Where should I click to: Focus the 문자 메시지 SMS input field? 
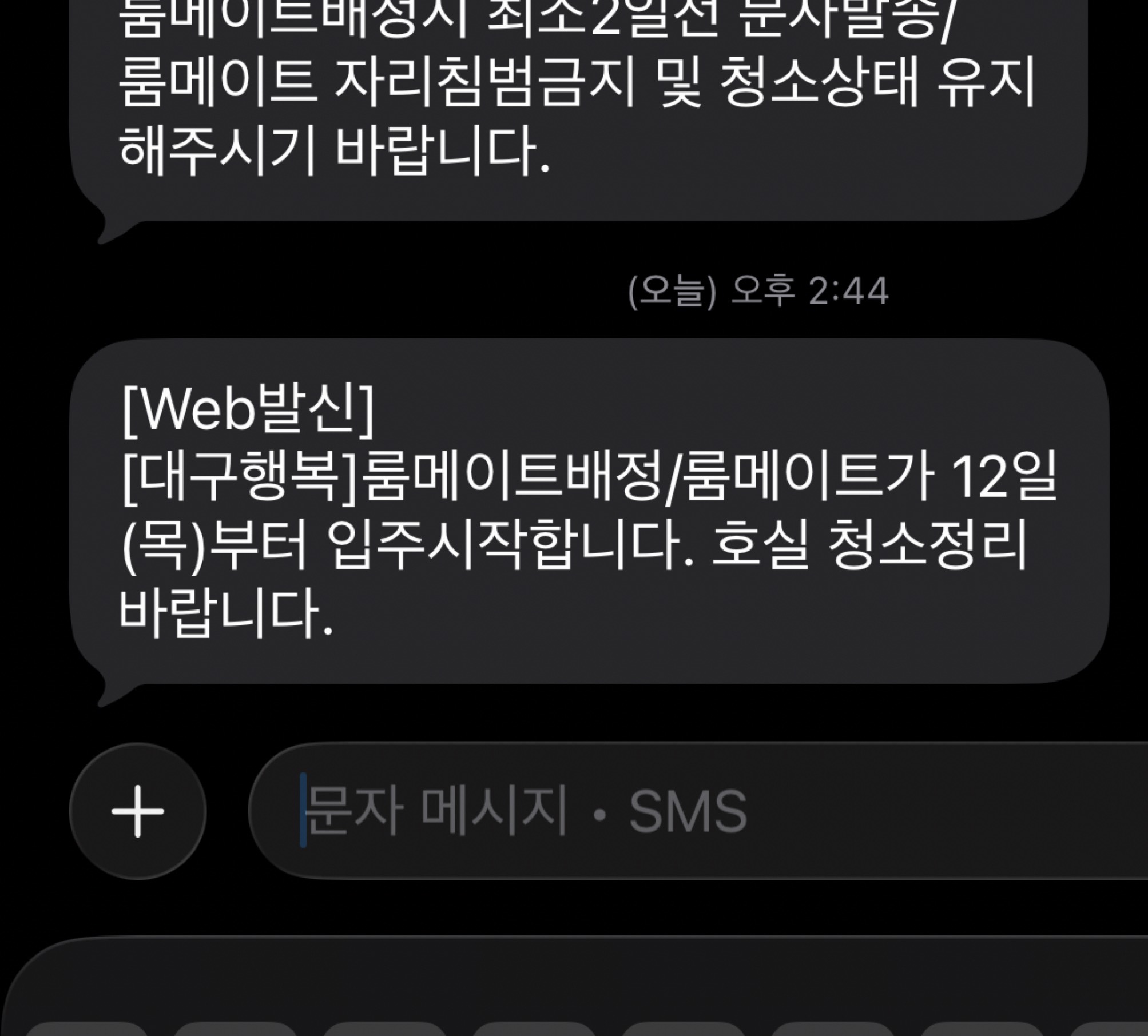pyautogui.click(x=686, y=811)
